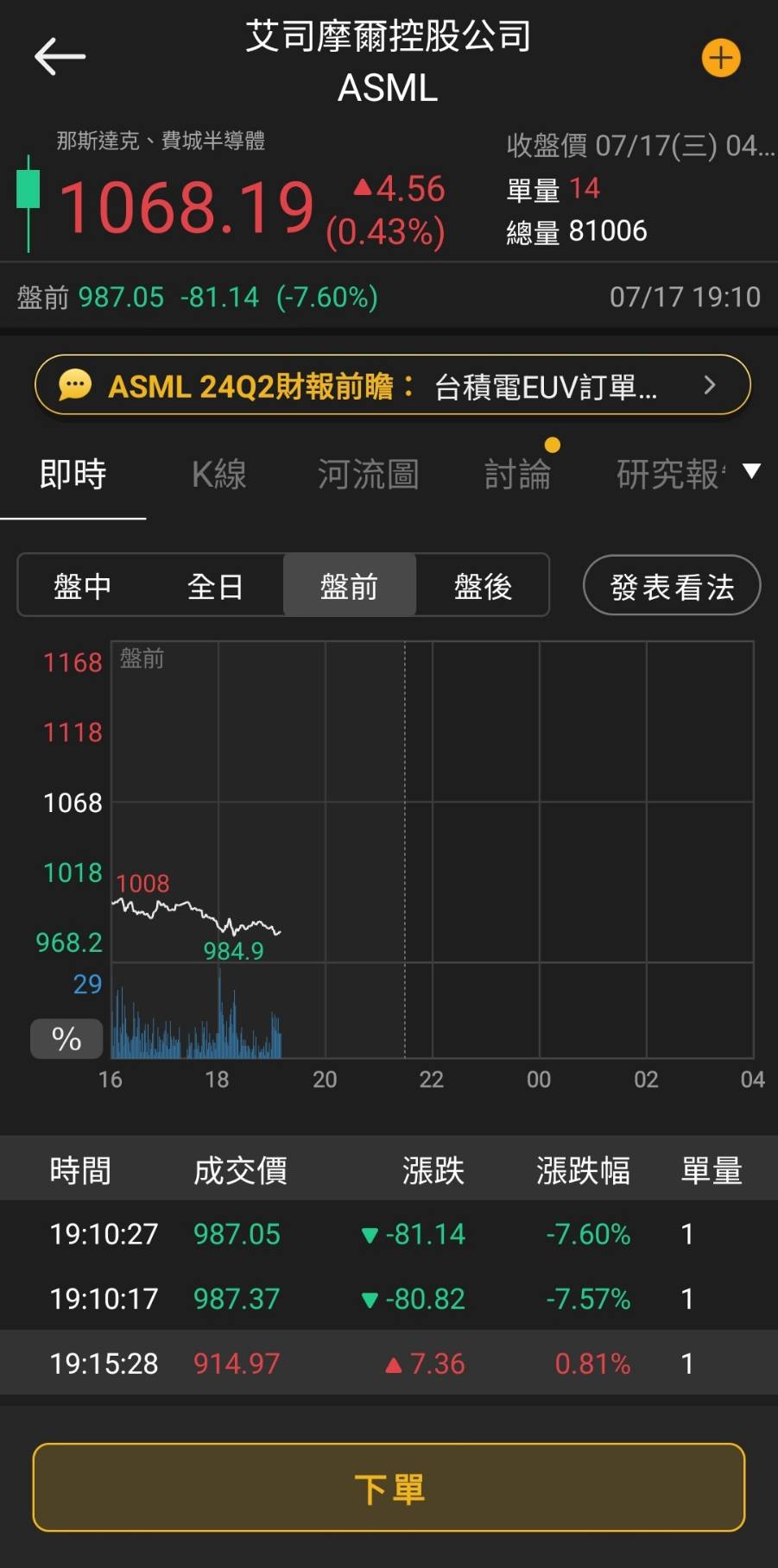778x1568 pixels.
Task: Open the ASML 24Q2財報前瞻 banner
Action: pyautogui.click(x=392, y=386)
